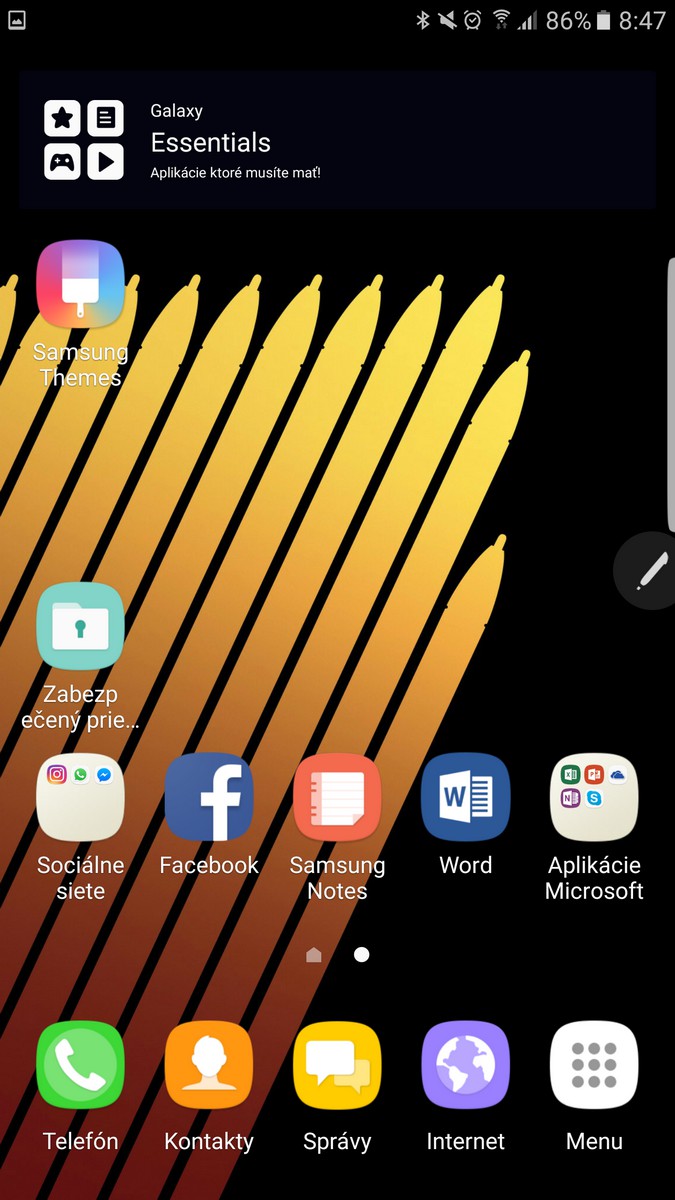The height and width of the screenshot is (1200, 675).
Task: Open the Galaxy Essentials widget
Action: [x=337, y=140]
